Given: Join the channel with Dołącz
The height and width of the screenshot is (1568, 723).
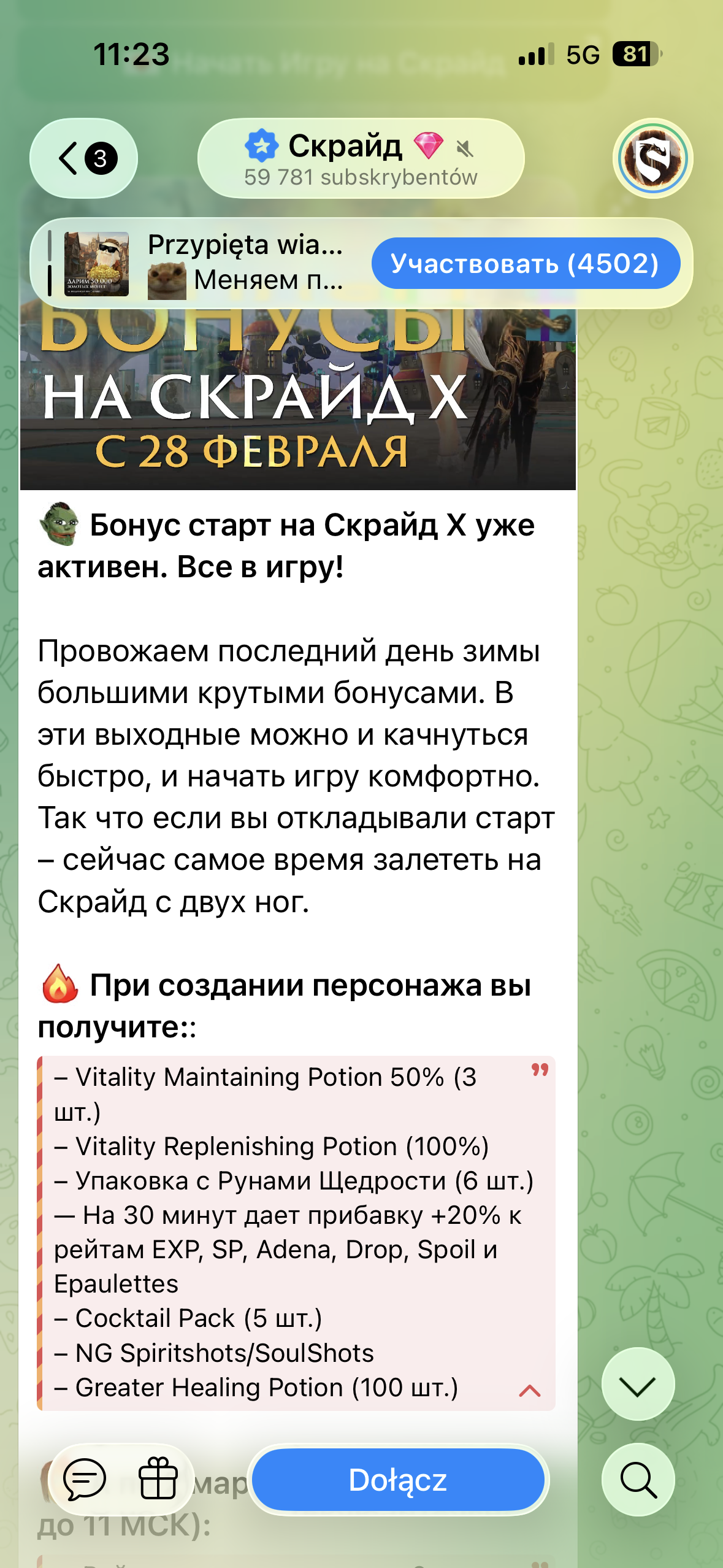Looking at the screenshot, I should pyautogui.click(x=398, y=1480).
